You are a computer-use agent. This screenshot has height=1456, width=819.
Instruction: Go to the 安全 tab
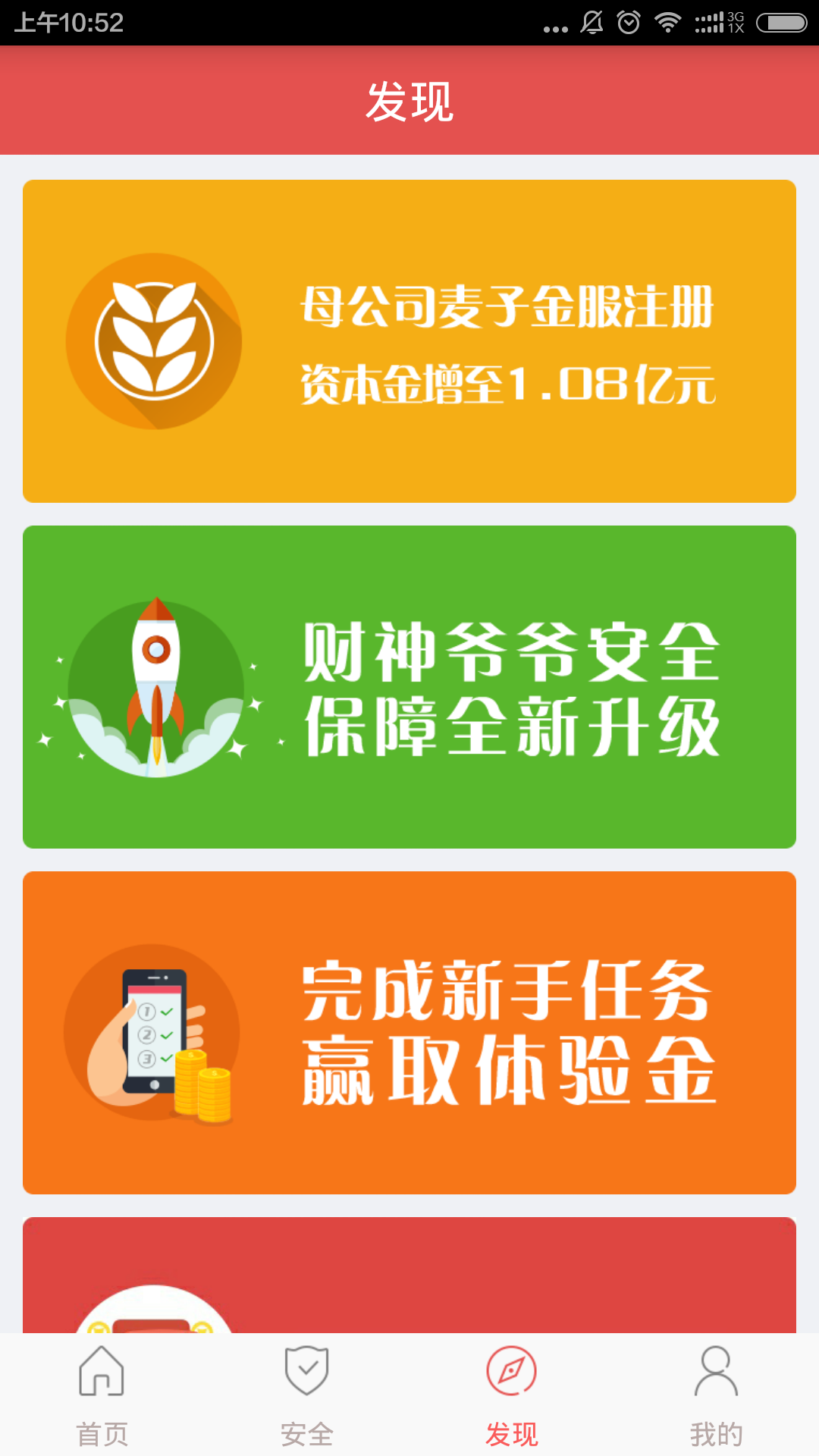click(x=306, y=1395)
